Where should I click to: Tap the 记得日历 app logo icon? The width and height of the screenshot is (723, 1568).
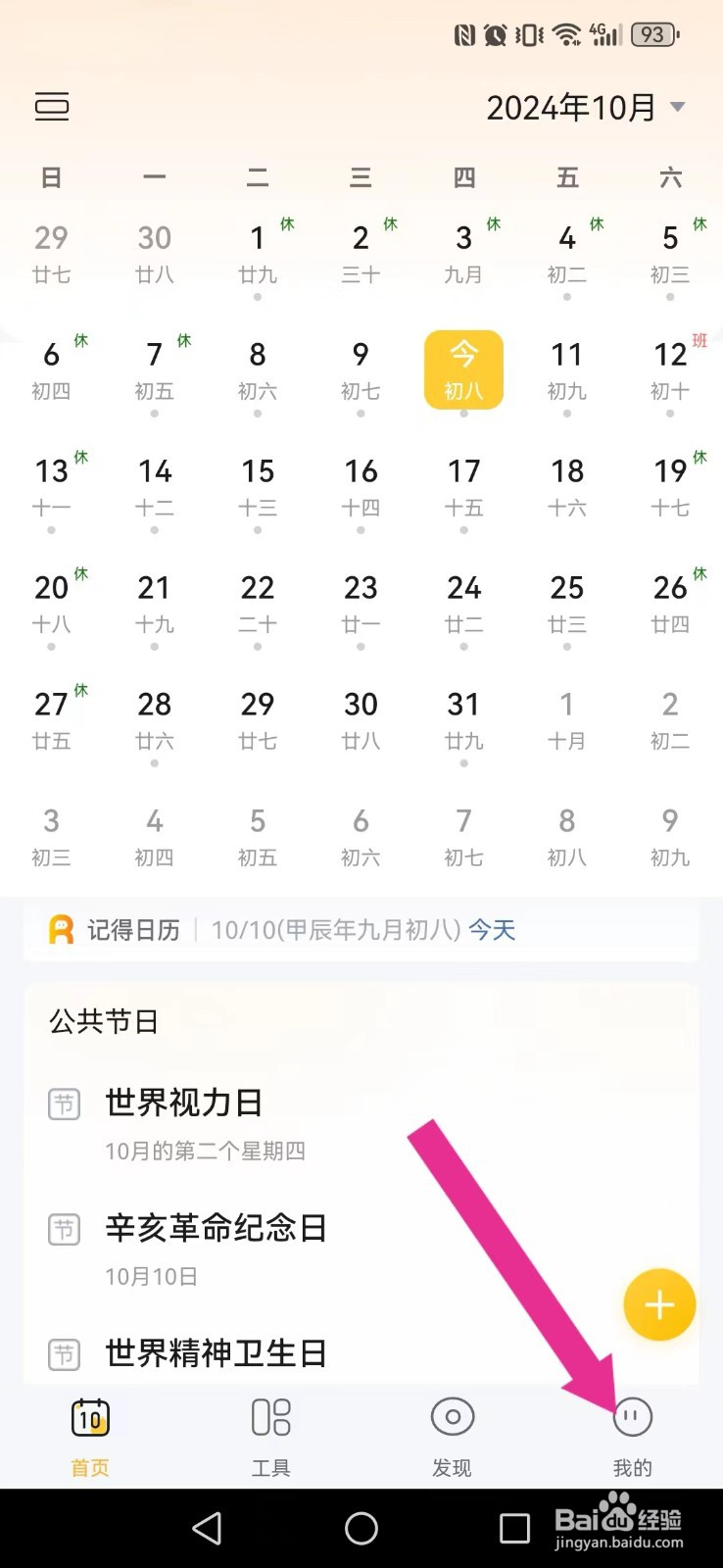[x=61, y=930]
